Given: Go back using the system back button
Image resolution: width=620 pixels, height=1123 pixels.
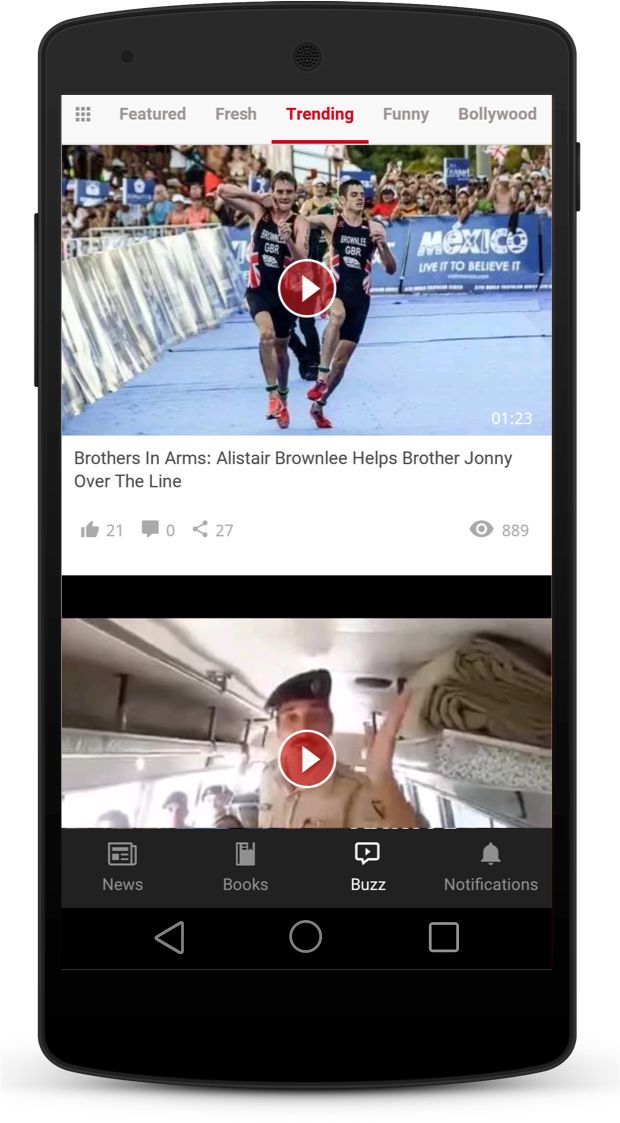Looking at the screenshot, I should tap(170, 937).
